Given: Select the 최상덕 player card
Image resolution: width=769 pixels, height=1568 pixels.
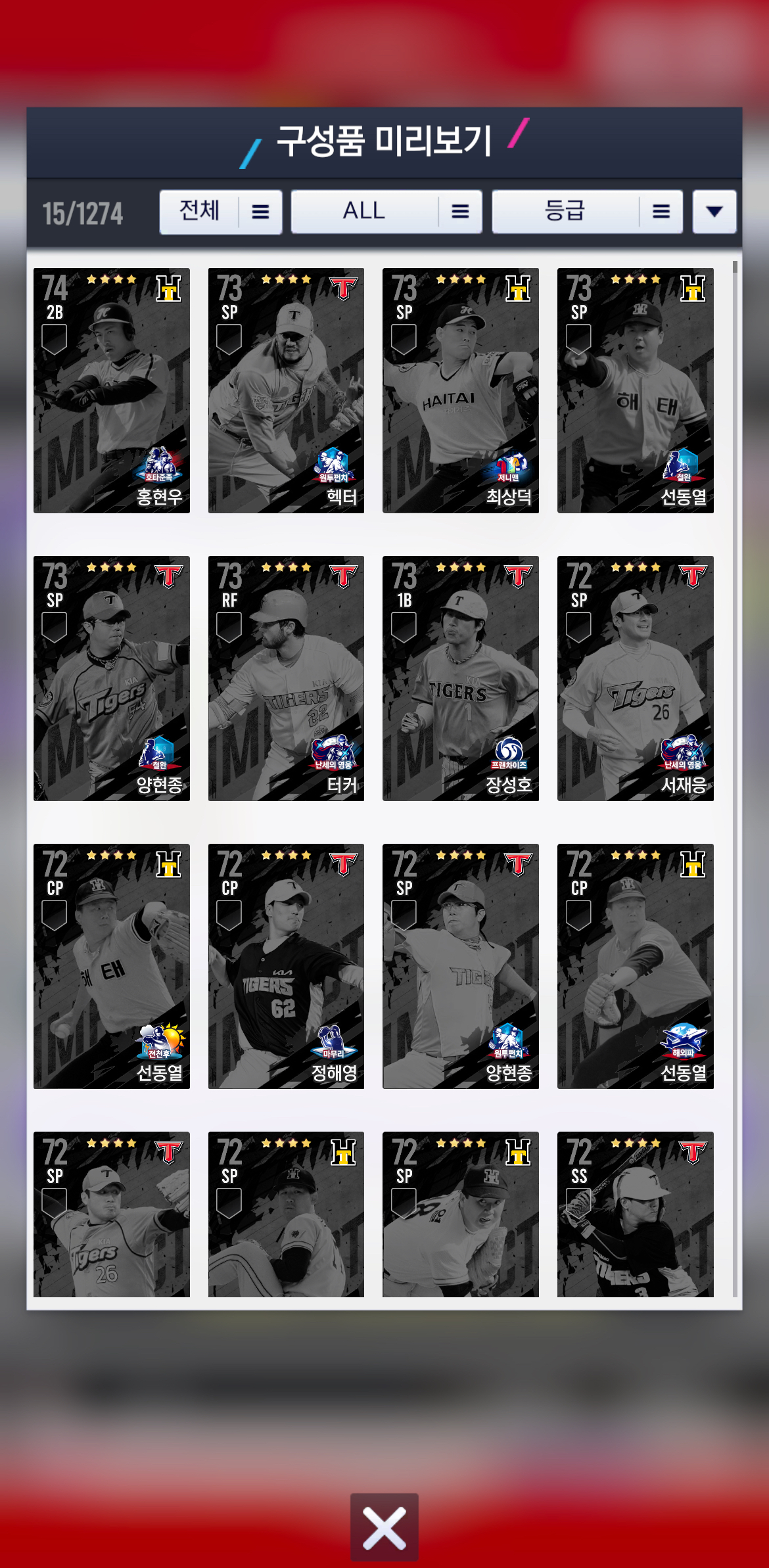Looking at the screenshot, I should pyautogui.click(x=461, y=390).
